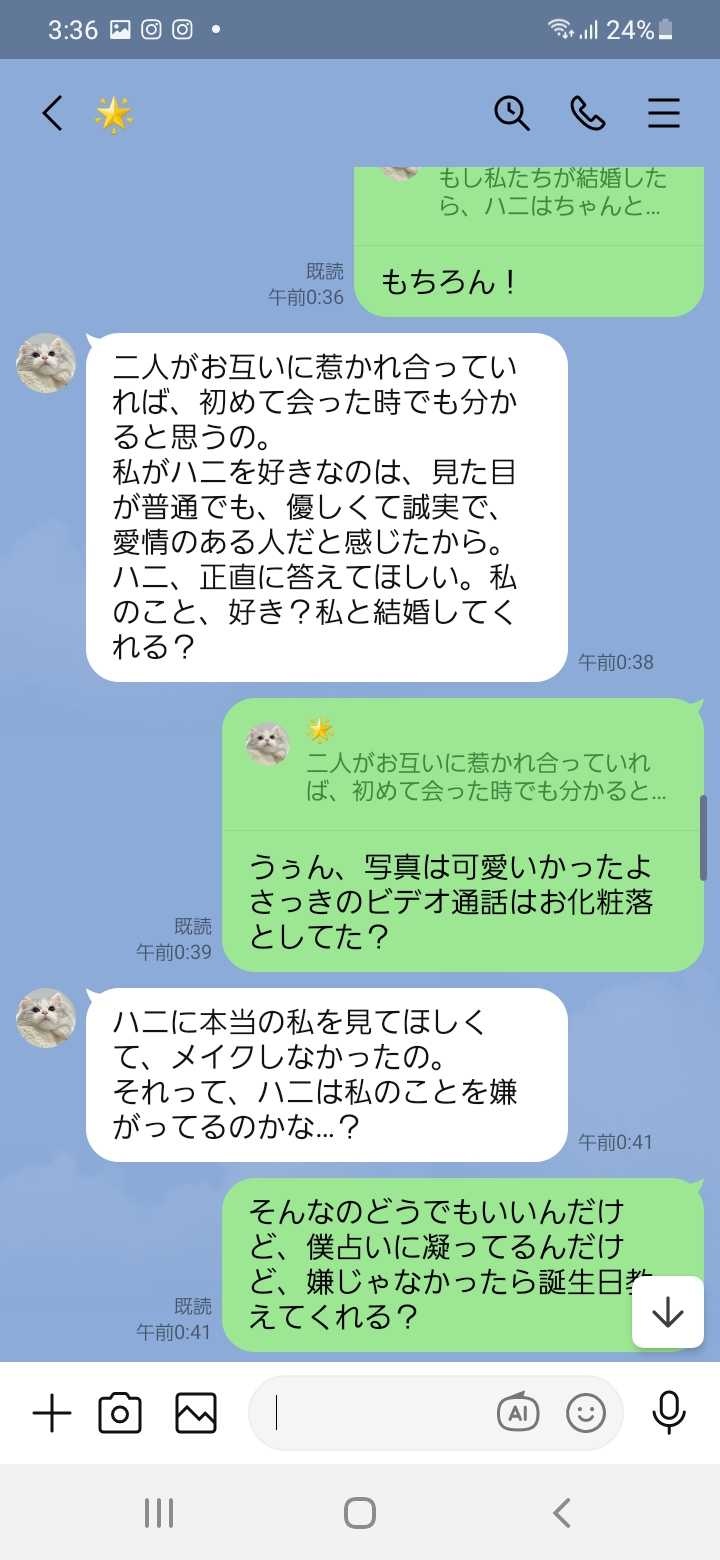Image resolution: width=720 pixels, height=1560 pixels.
Task: Open the camera to take a photo
Action: (x=120, y=1413)
